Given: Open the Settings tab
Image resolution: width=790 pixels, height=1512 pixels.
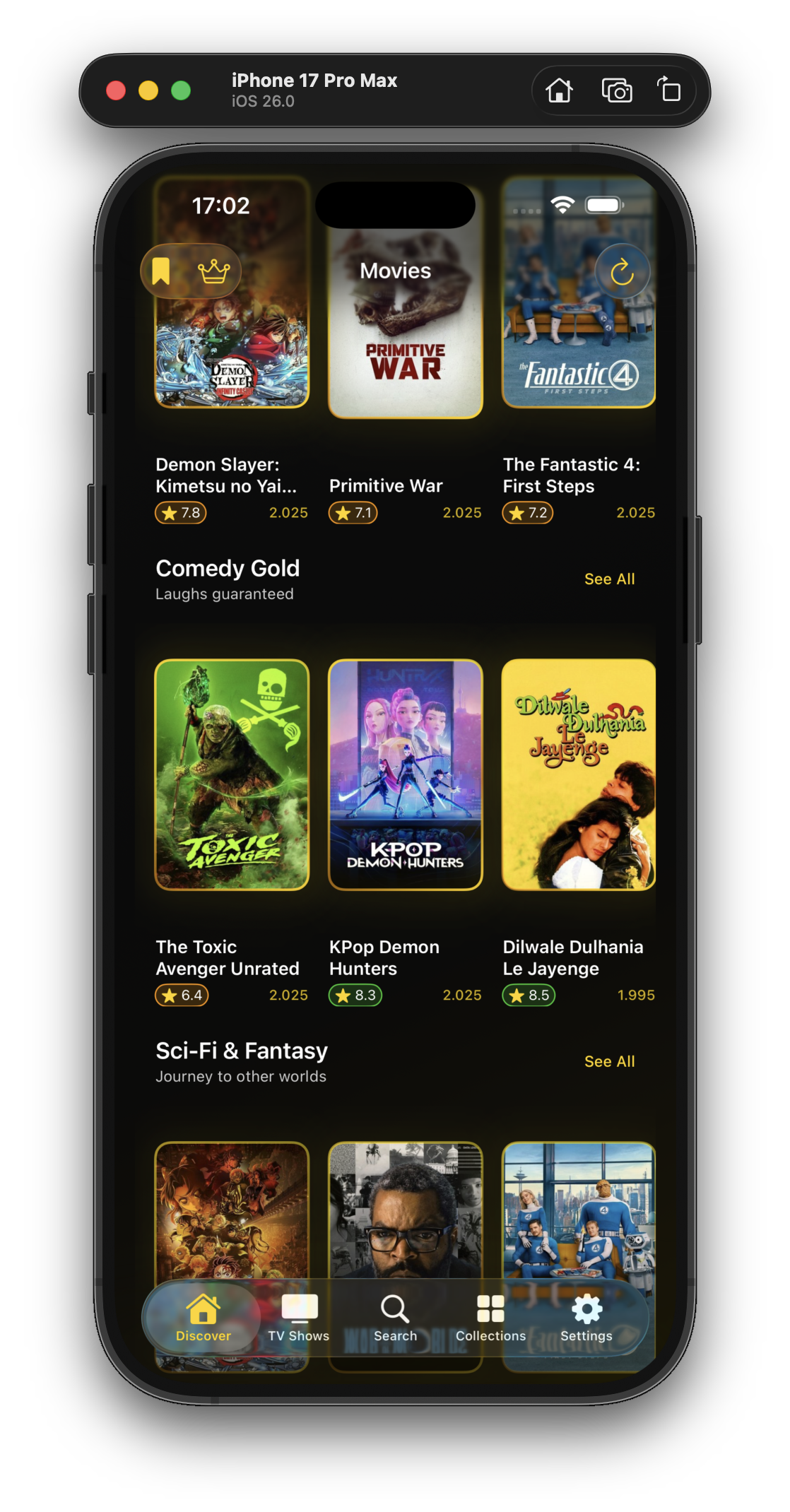Looking at the screenshot, I should pyautogui.click(x=586, y=1318).
